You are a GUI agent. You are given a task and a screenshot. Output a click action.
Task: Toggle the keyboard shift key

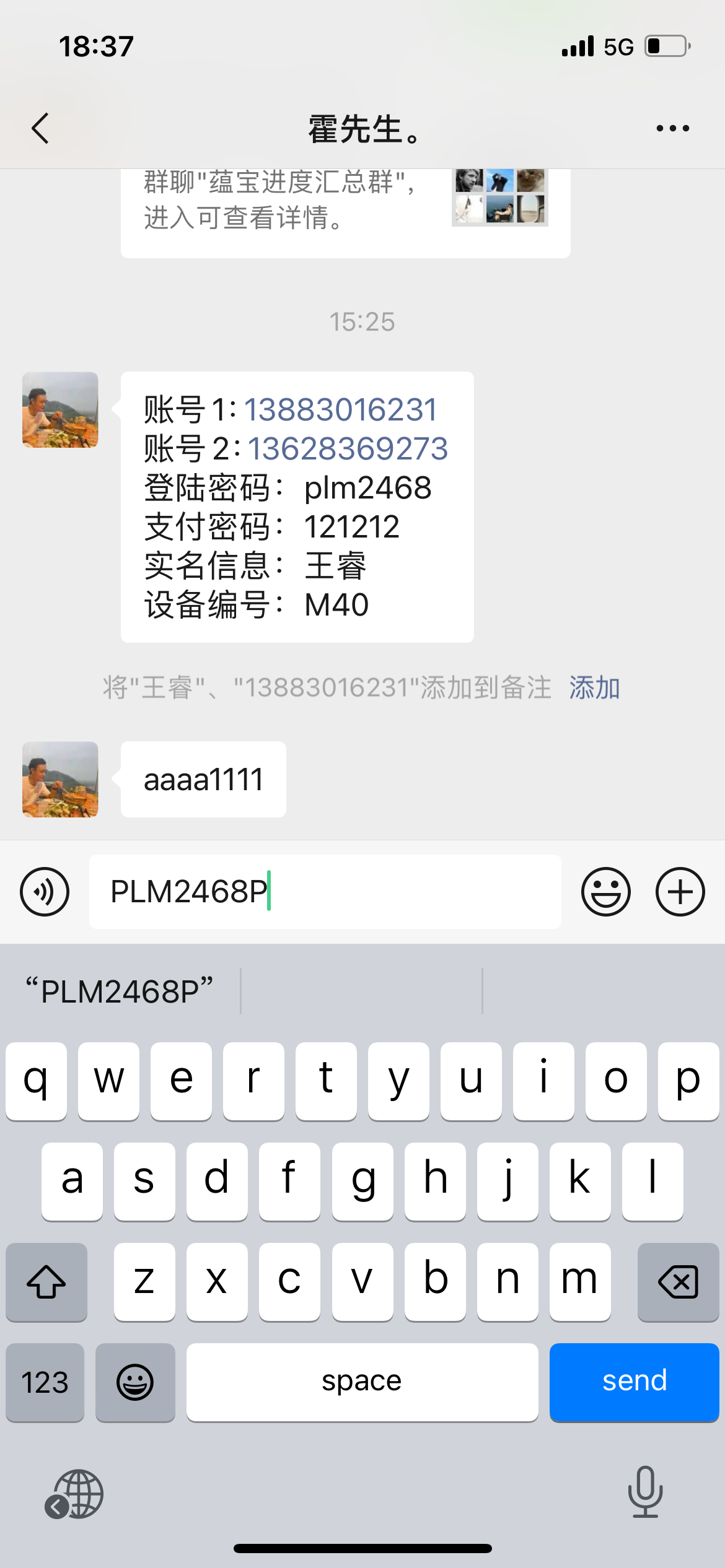(x=46, y=1281)
